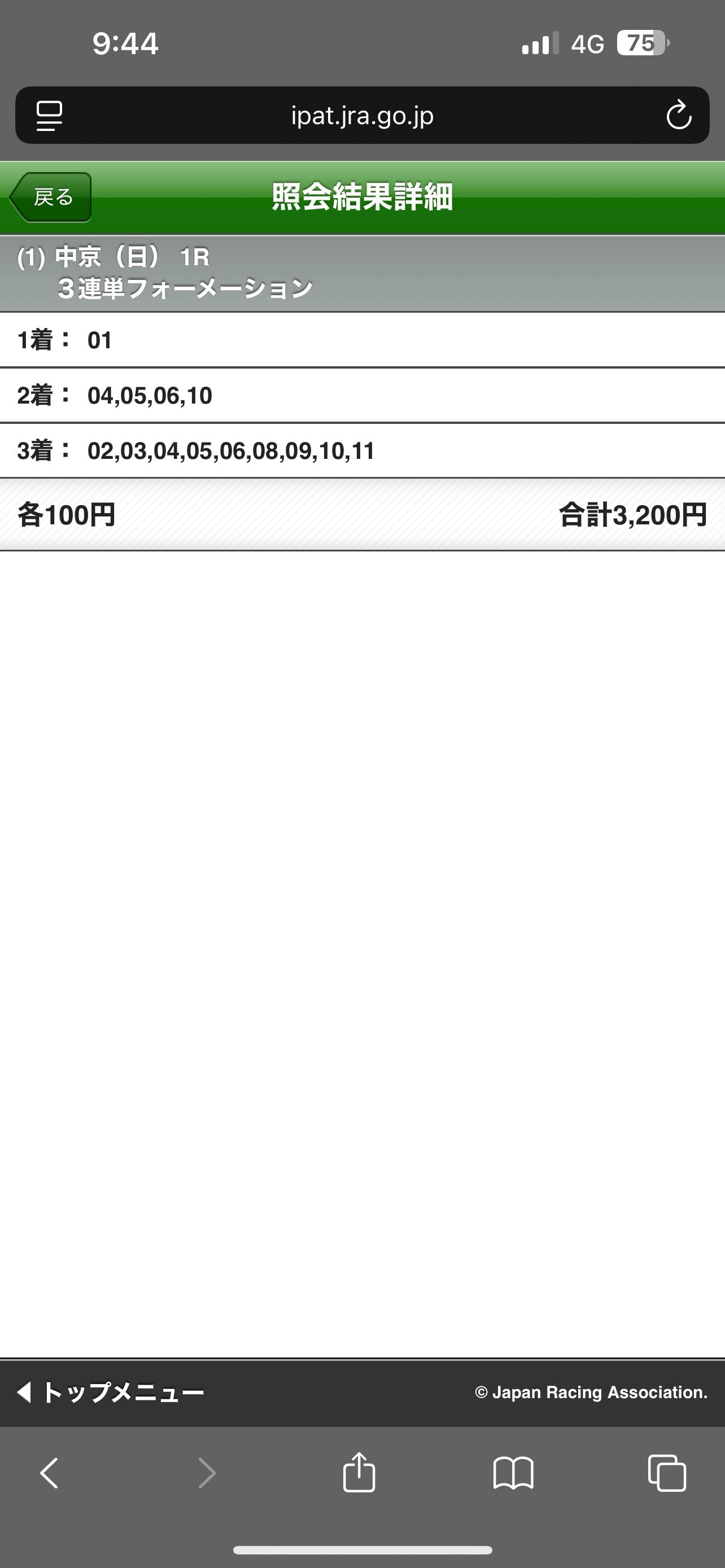This screenshot has width=725, height=1568.
Task: Tap the 戻る back button
Action: [51, 197]
